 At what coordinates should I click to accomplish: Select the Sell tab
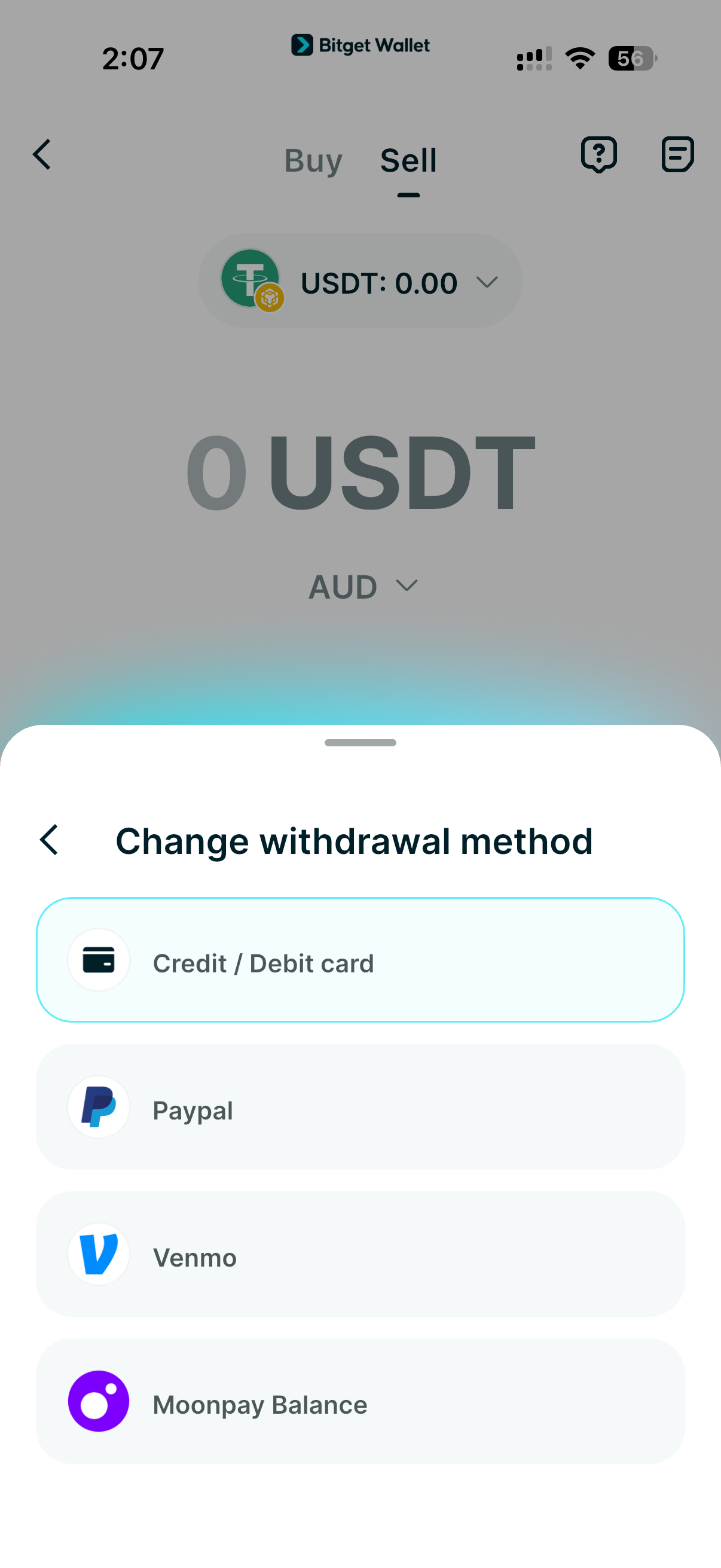(x=408, y=160)
